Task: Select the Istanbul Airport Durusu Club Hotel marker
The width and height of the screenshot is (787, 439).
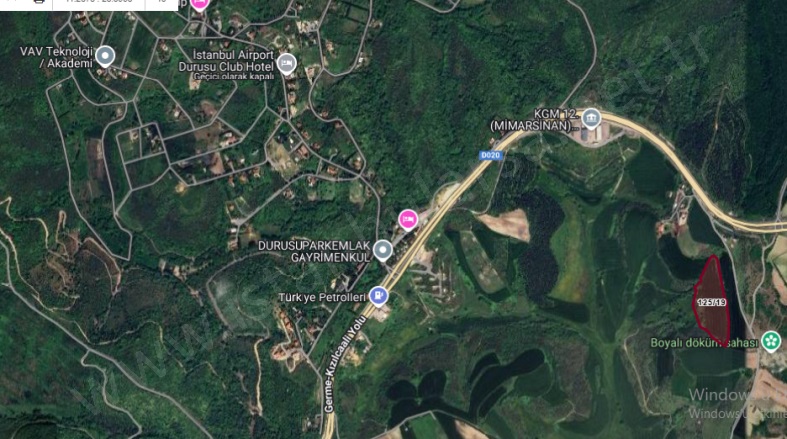Action: click(287, 64)
